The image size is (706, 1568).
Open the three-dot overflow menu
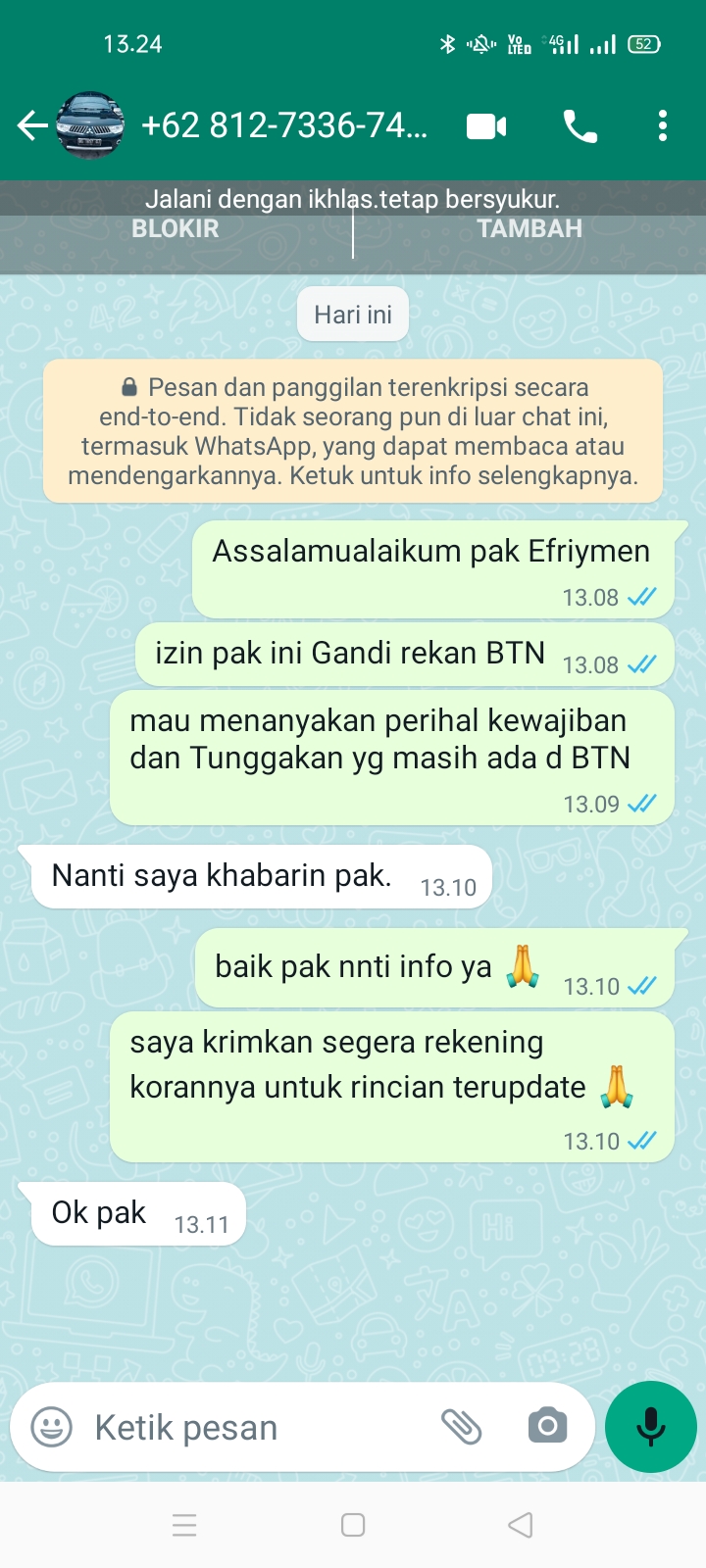point(663,126)
